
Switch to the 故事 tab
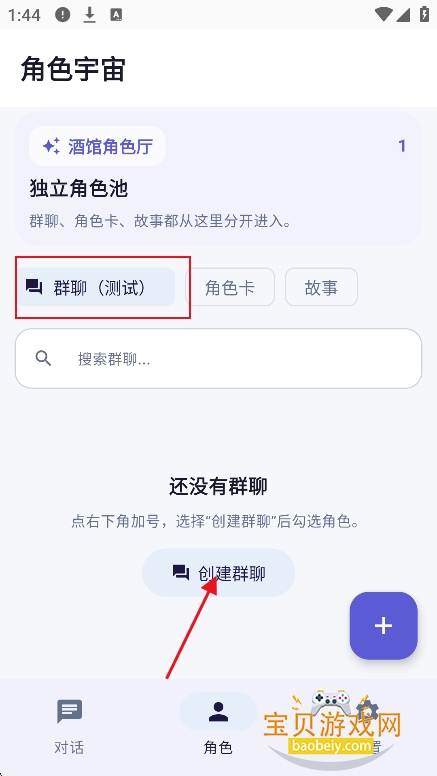point(321,287)
